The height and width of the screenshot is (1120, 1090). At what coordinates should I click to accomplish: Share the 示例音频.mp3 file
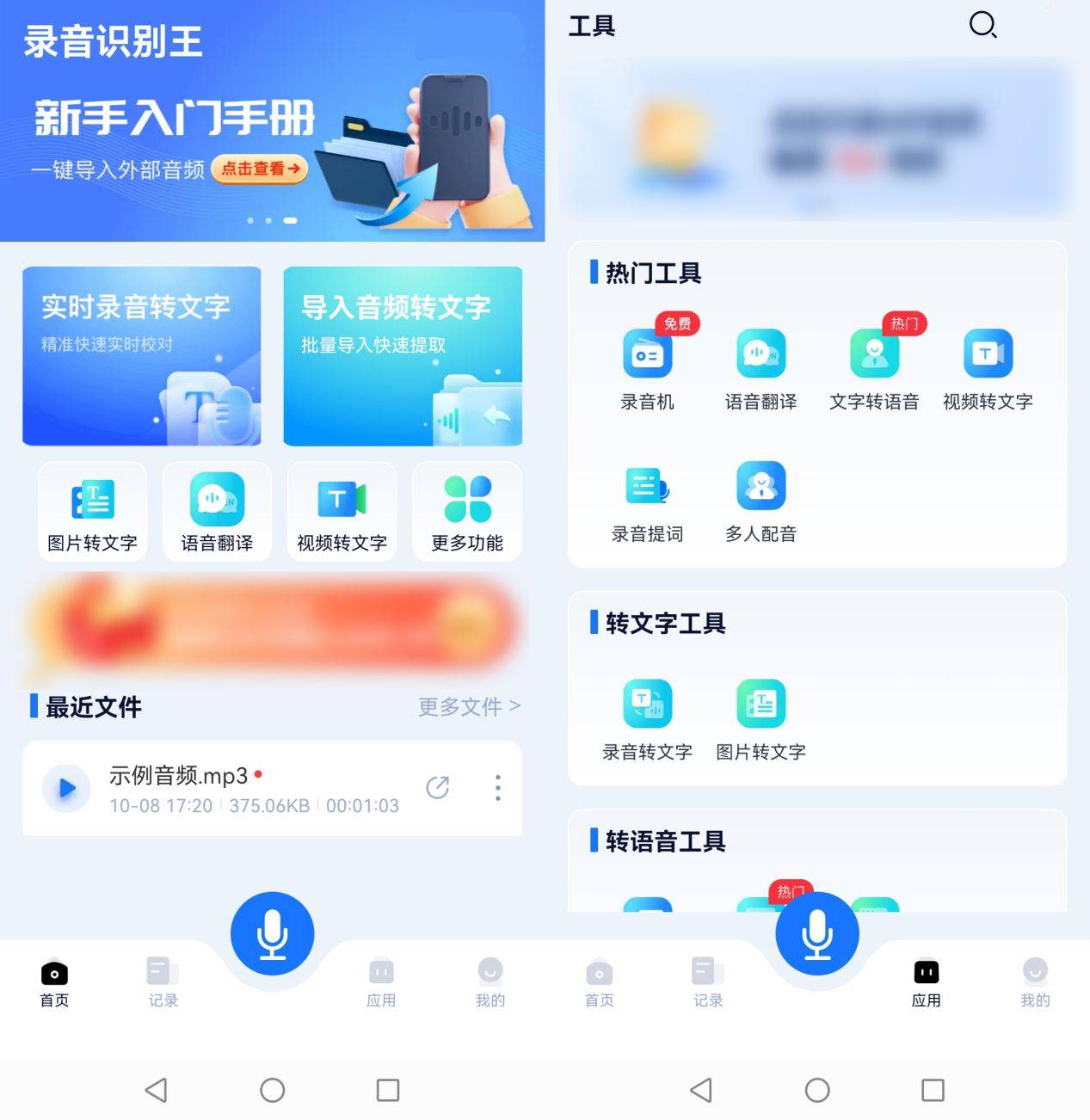(438, 788)
